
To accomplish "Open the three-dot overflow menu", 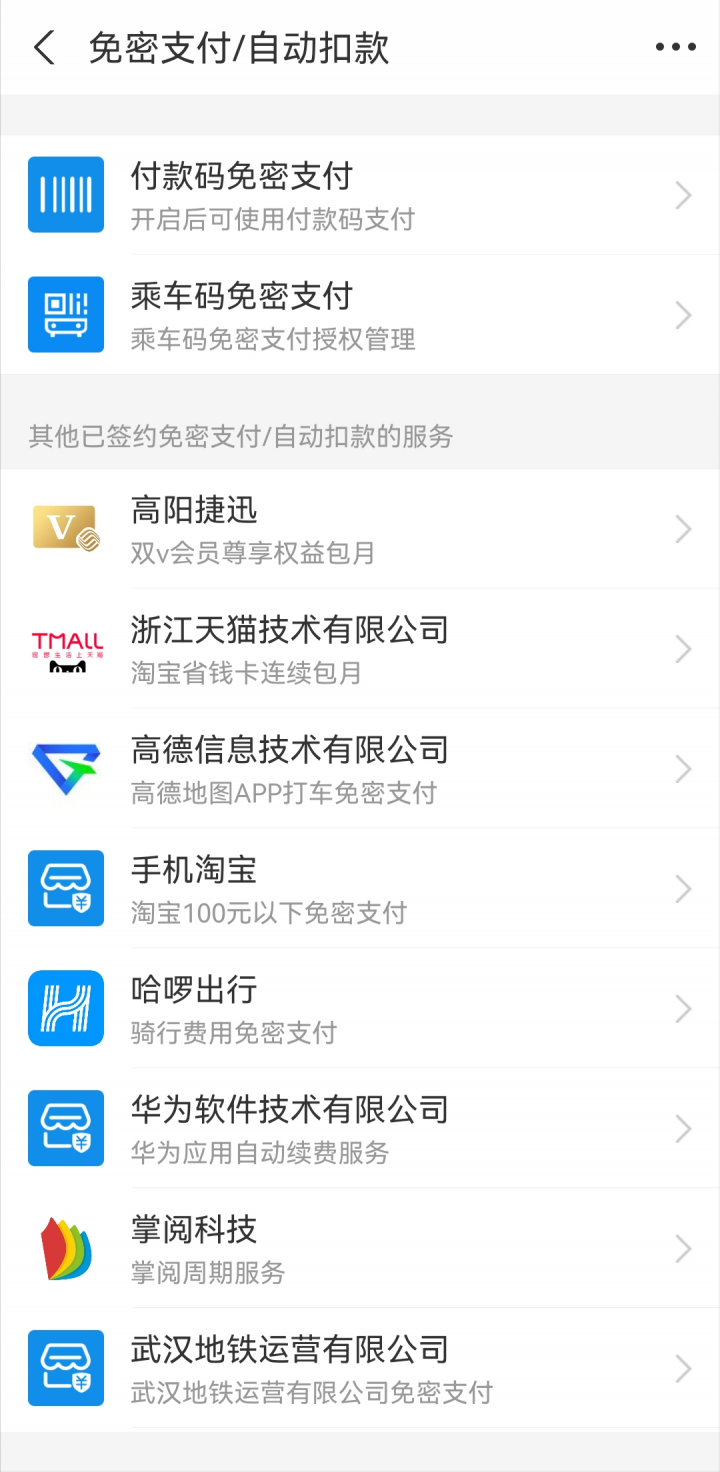I will click(675, 47).
